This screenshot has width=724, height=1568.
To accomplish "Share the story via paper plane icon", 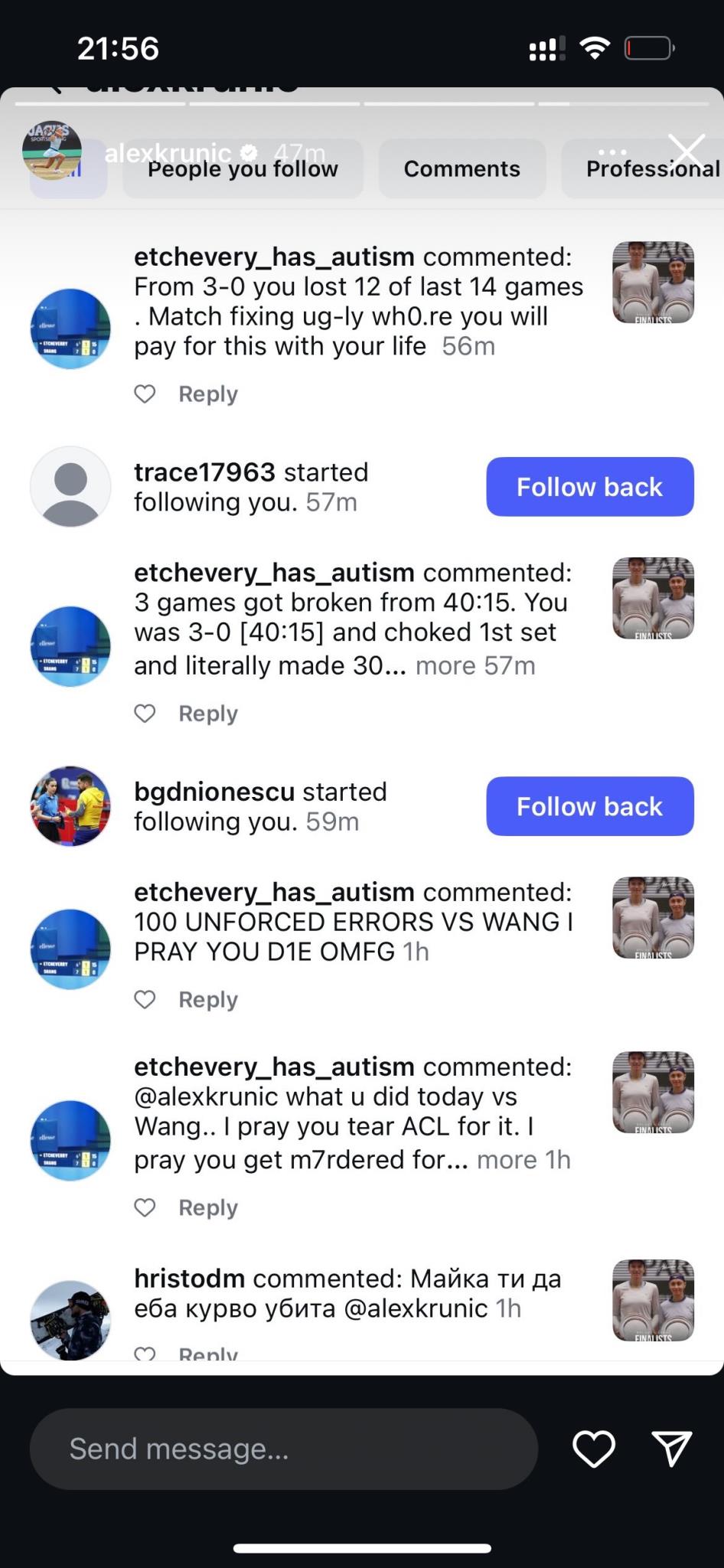I will (672, 1449).
